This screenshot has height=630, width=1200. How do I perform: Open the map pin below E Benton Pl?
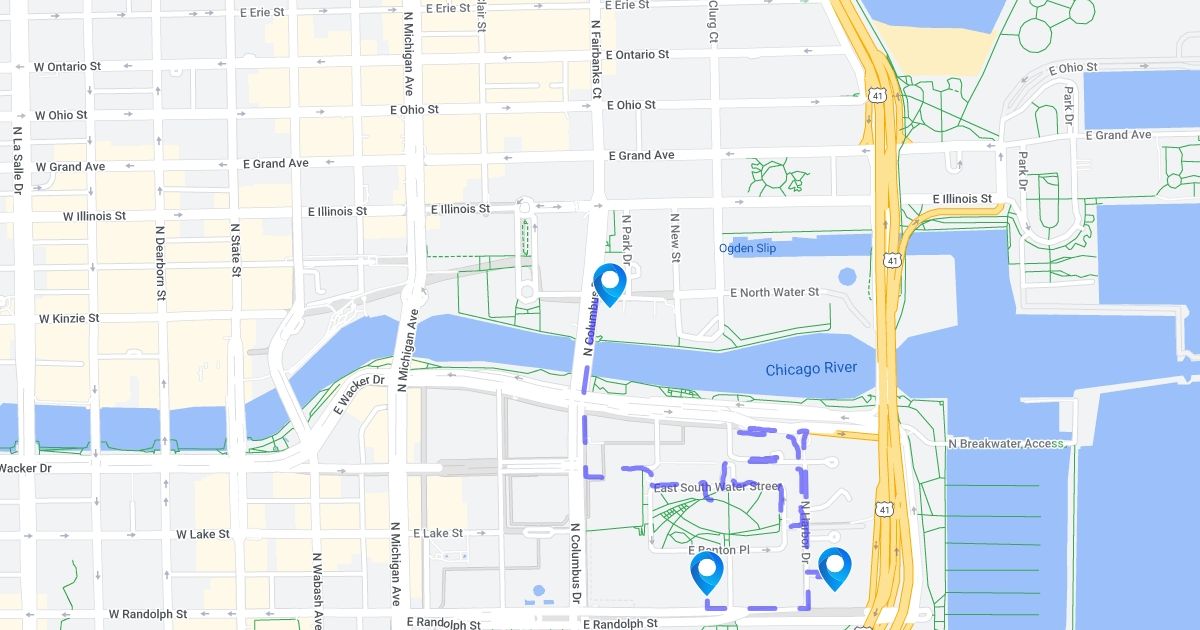707,572
